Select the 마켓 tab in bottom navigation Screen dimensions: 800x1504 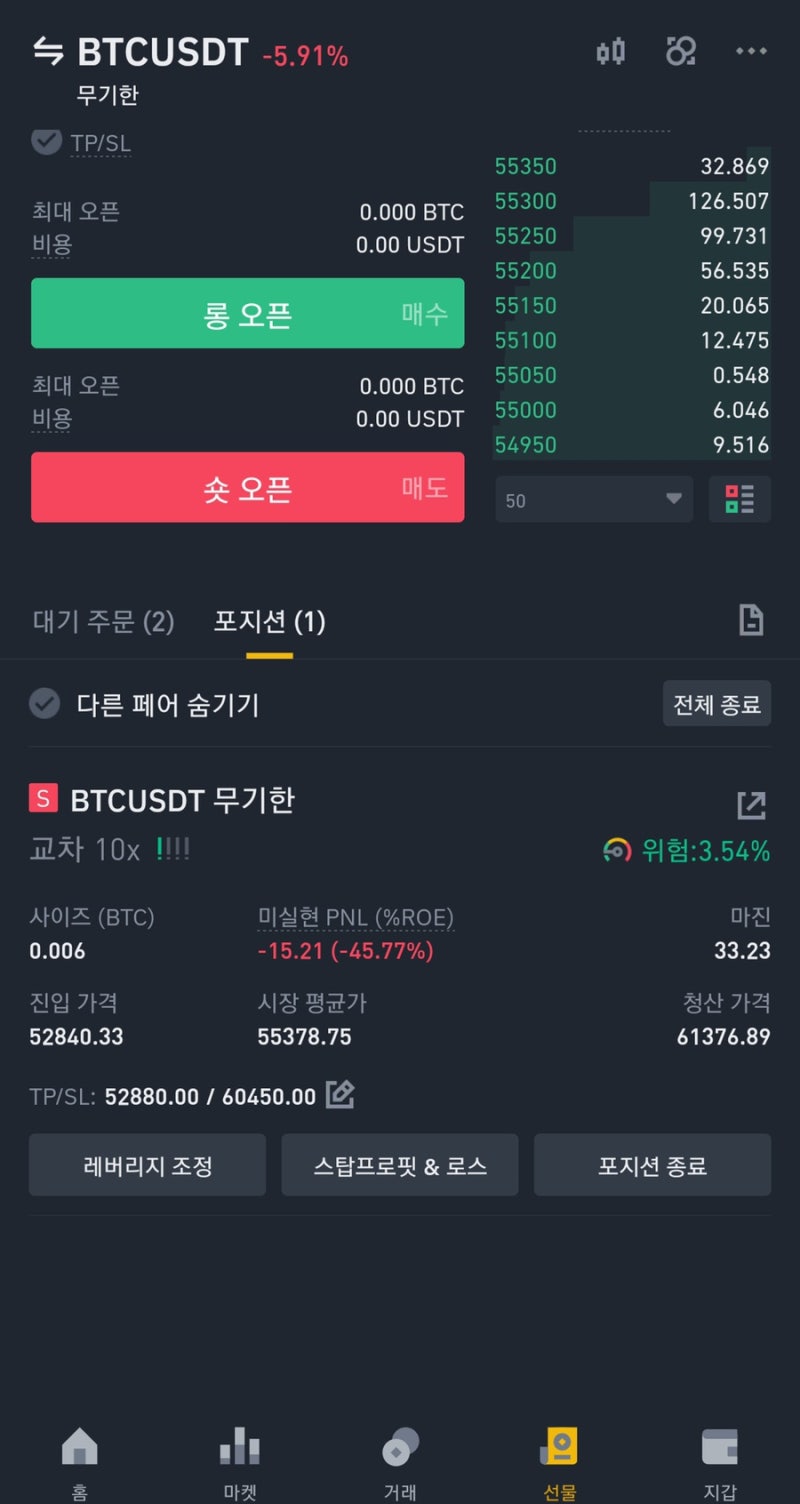[240, 1460]
